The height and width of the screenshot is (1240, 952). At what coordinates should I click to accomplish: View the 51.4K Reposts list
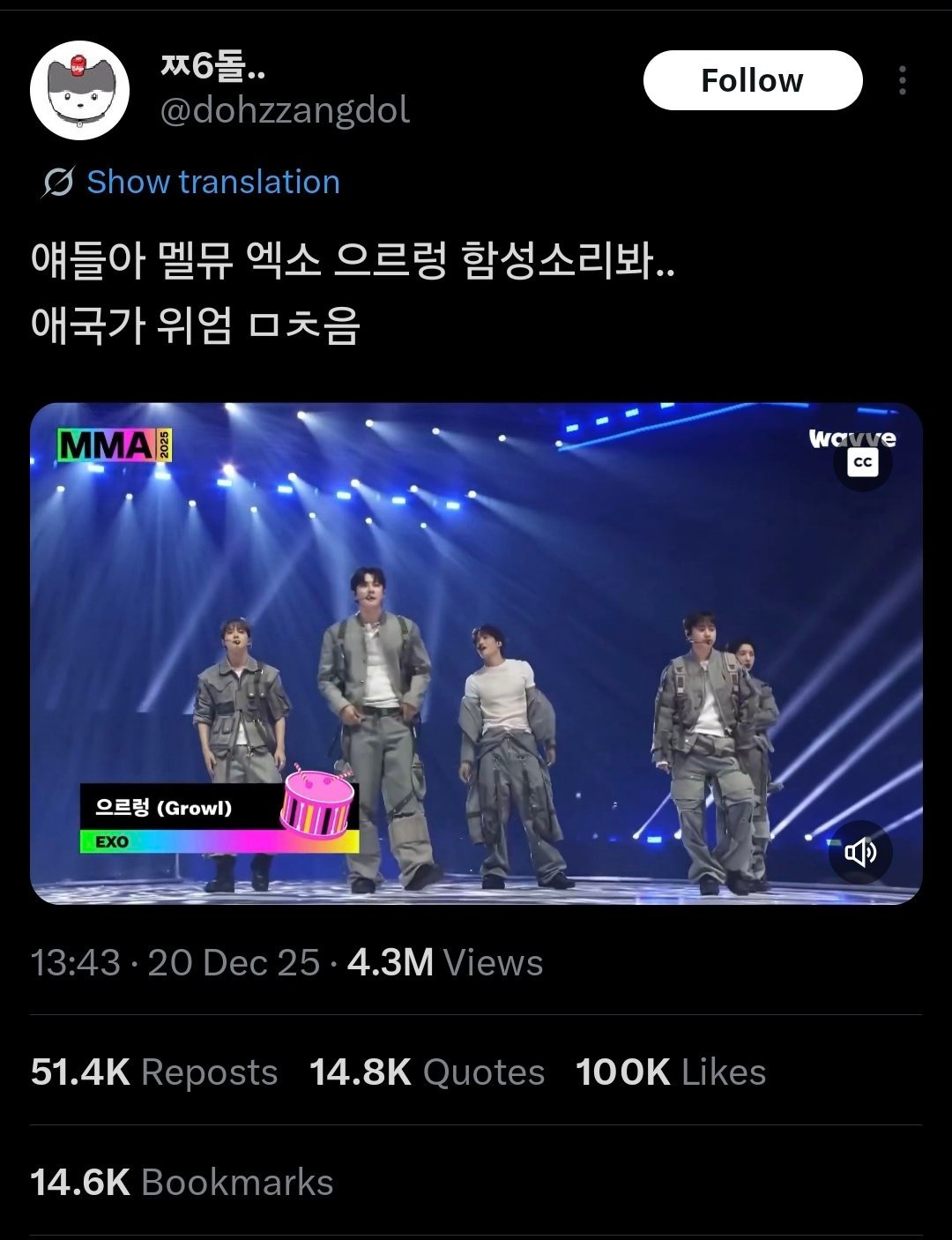coord(154,1072)
